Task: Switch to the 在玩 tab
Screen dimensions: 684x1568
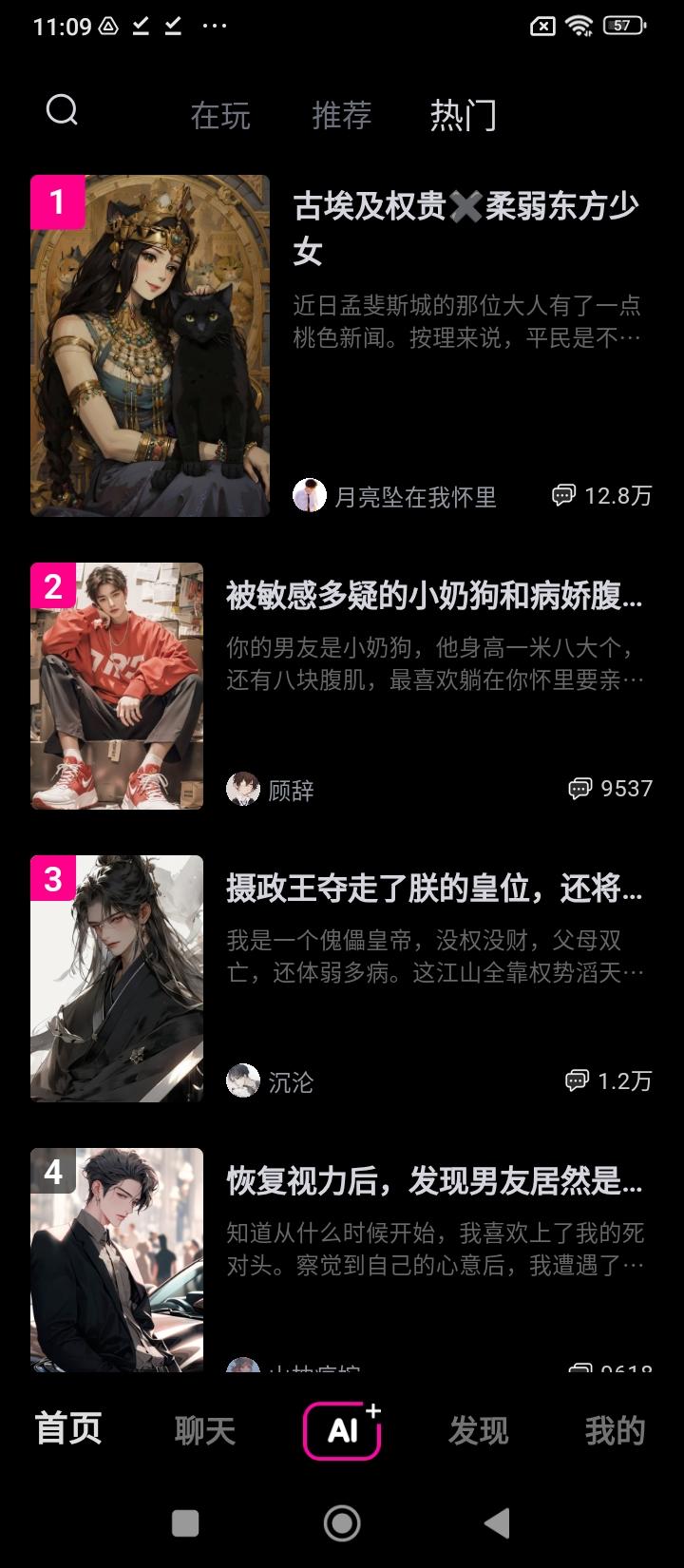Action: 219,116
